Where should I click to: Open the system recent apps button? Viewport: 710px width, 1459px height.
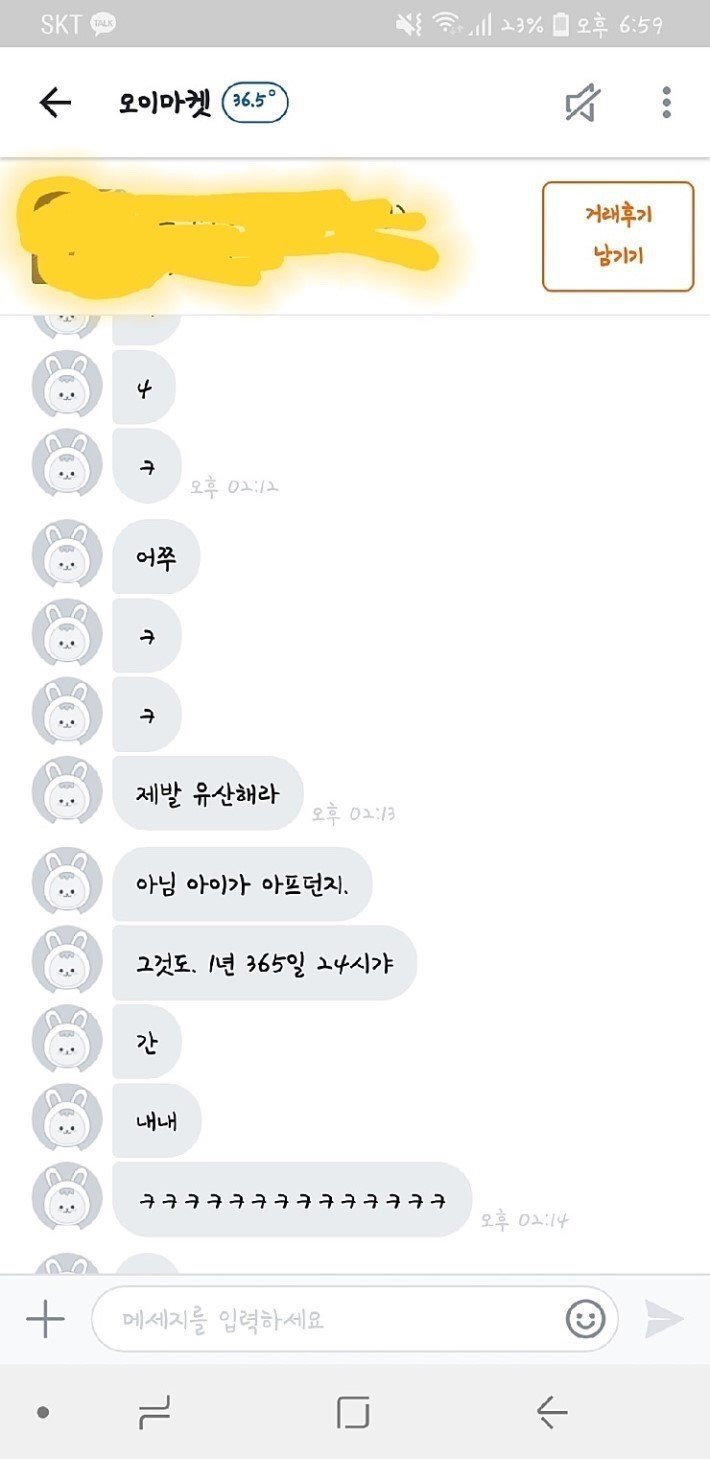(x=153, y=1413)
